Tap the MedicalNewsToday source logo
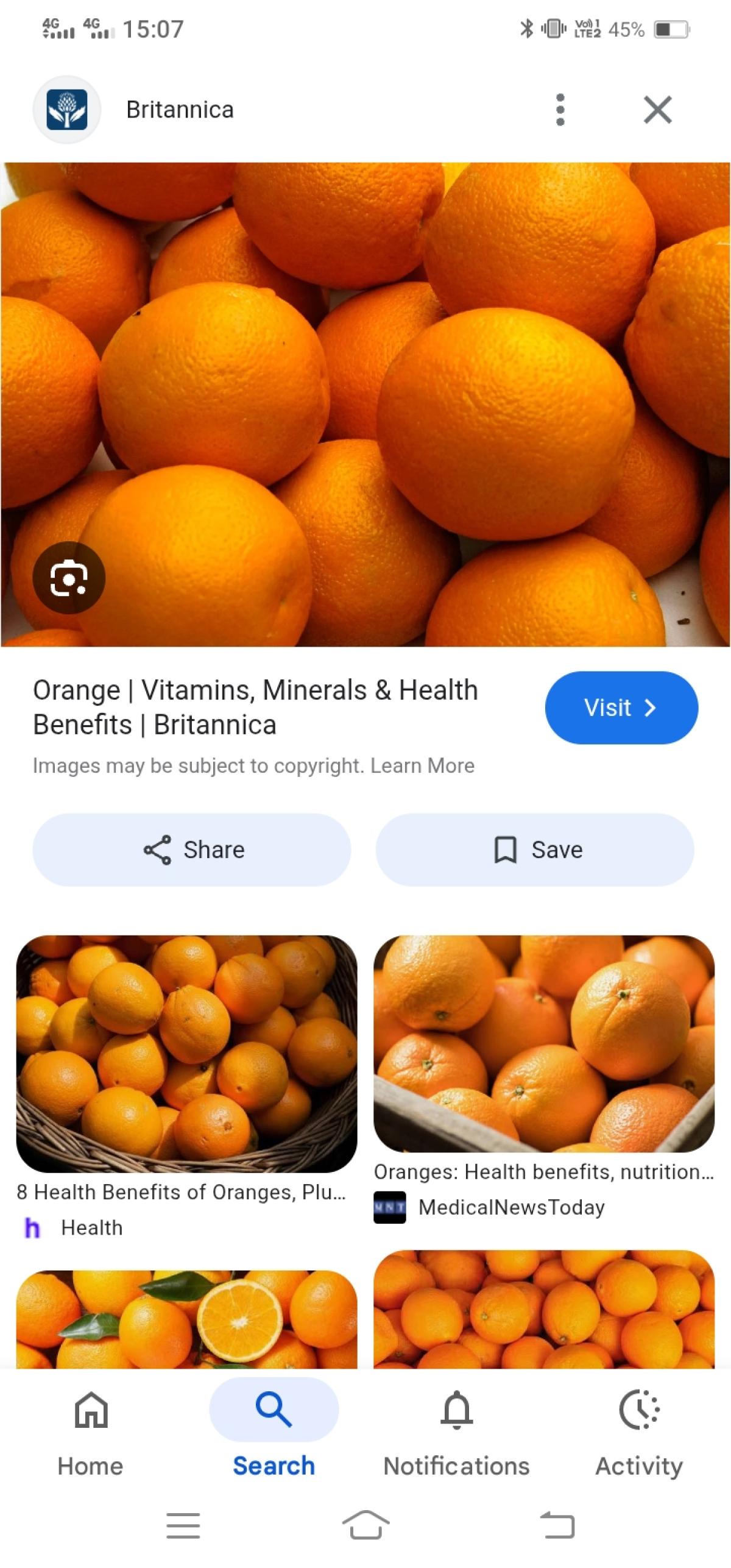 point(390,1207)
